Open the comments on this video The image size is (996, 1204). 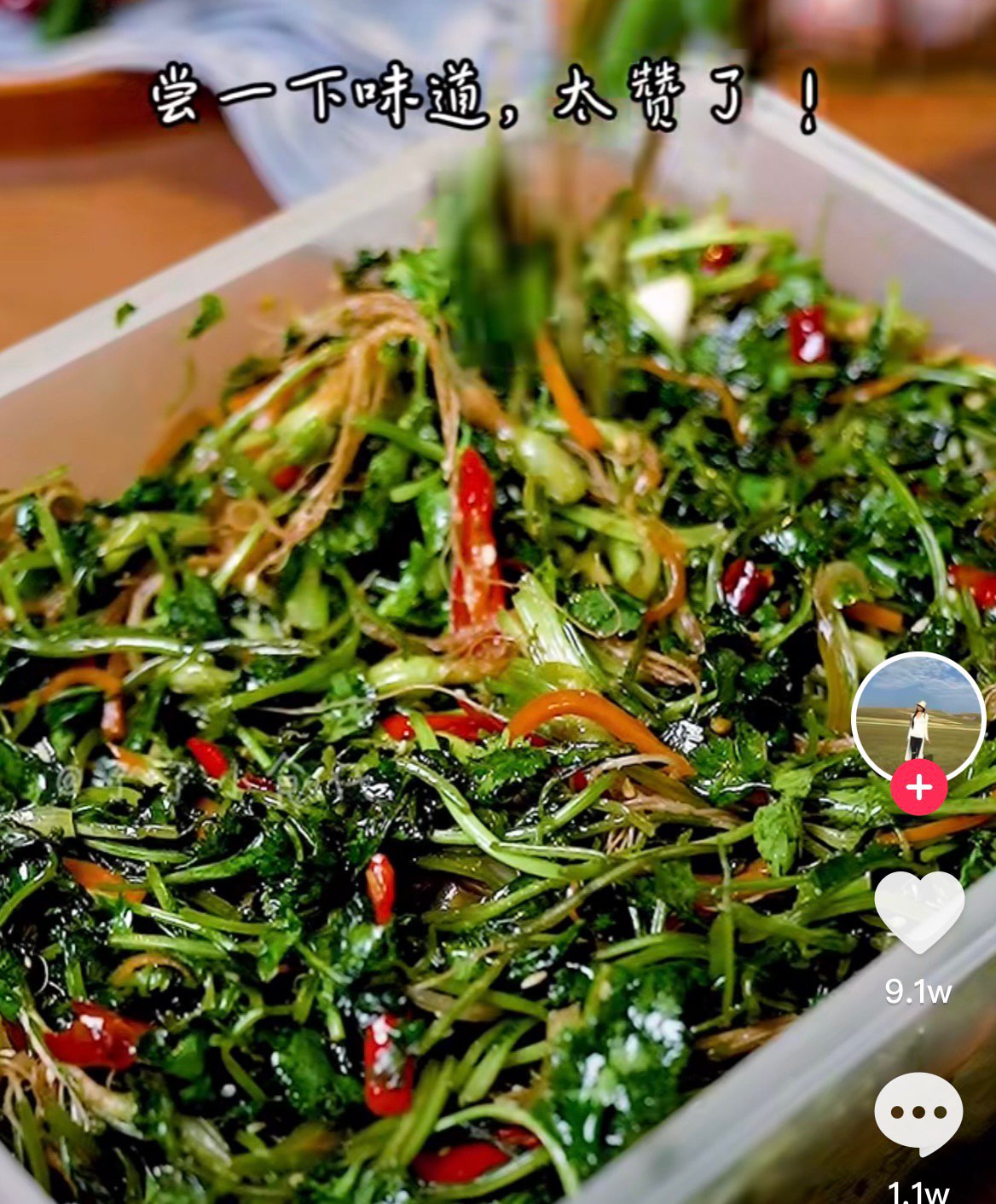click(x=918, y=1112)
